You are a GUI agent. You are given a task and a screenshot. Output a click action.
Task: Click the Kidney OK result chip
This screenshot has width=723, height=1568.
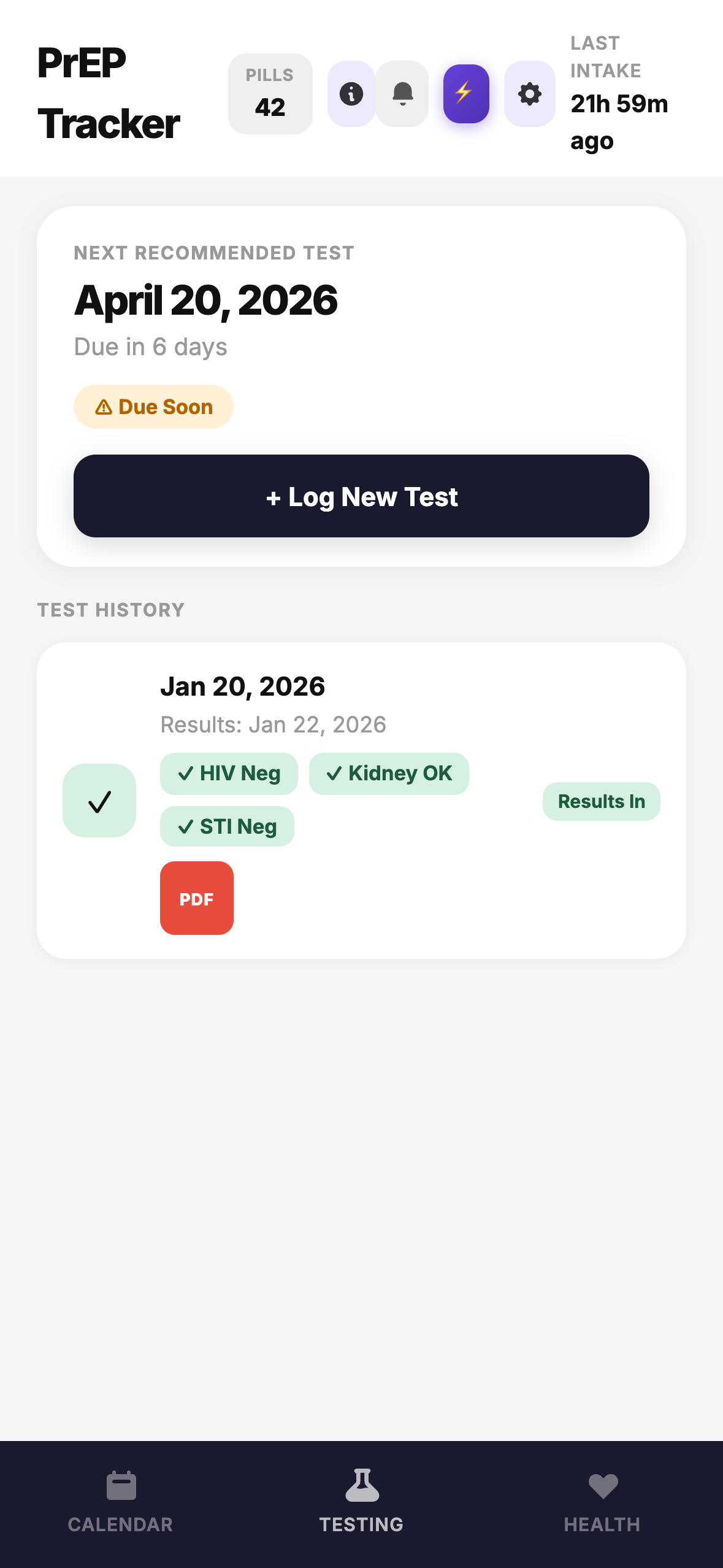[389, 774]
